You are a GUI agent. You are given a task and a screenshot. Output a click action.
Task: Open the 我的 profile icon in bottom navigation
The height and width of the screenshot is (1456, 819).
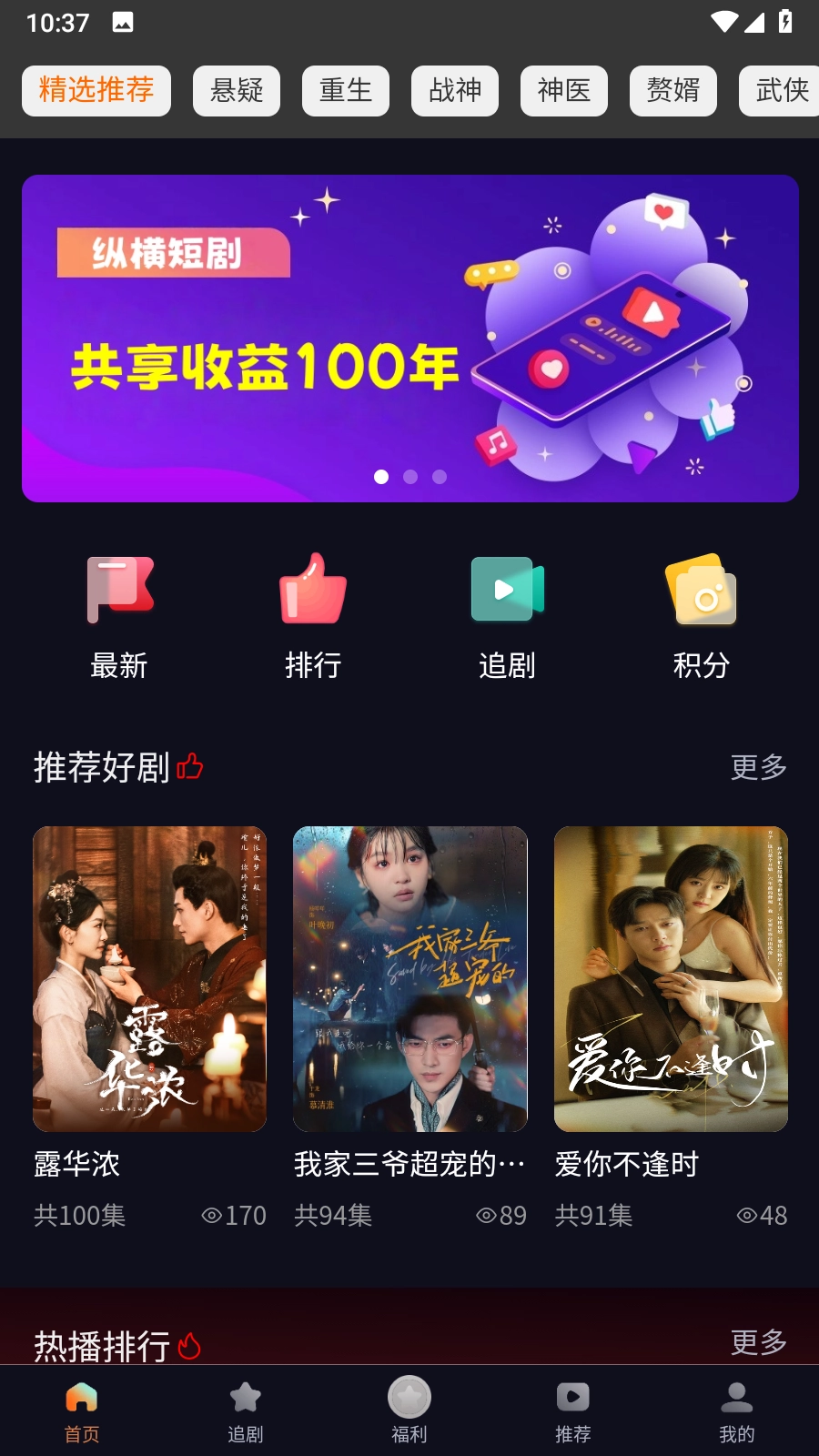pos(737,1397)
